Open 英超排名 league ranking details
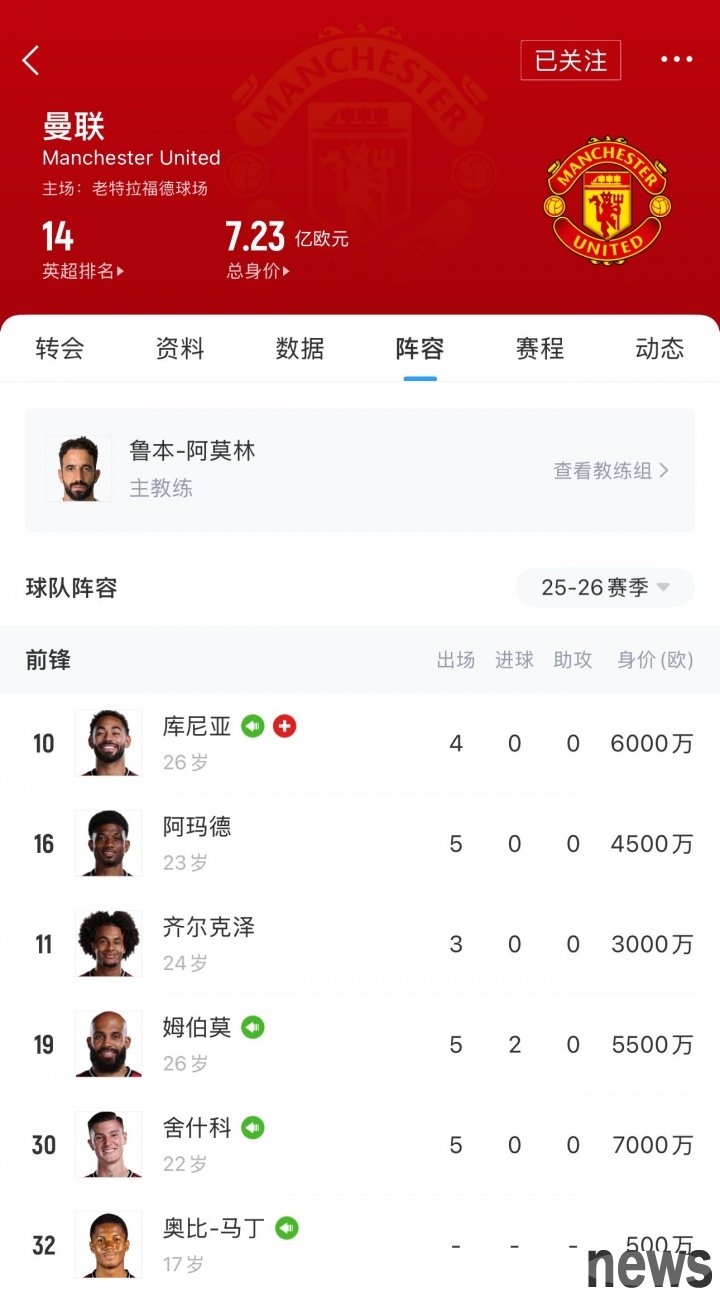Viewport: 720px width, 1293px height. click(83, 271)
